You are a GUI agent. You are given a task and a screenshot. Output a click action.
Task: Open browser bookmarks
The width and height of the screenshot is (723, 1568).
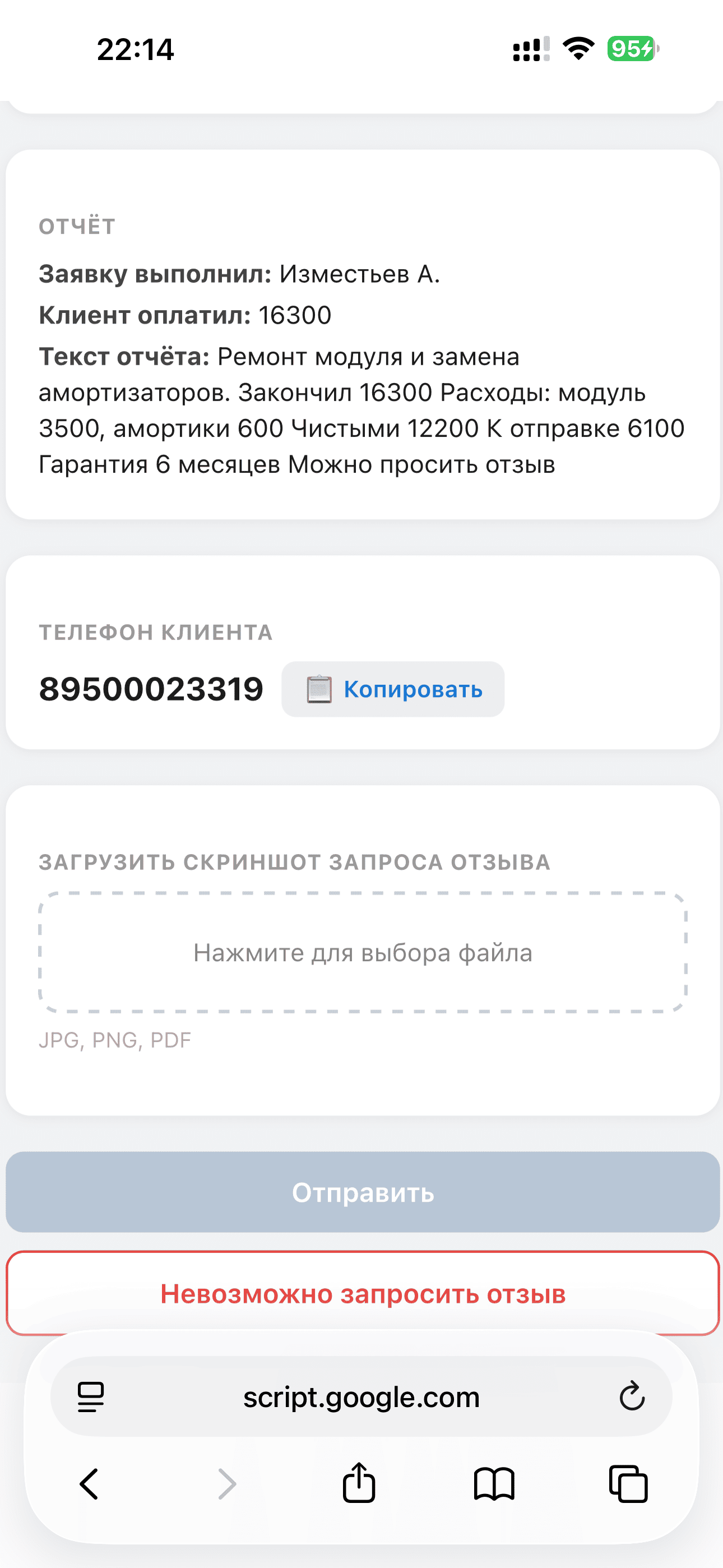click(494, 1484)
